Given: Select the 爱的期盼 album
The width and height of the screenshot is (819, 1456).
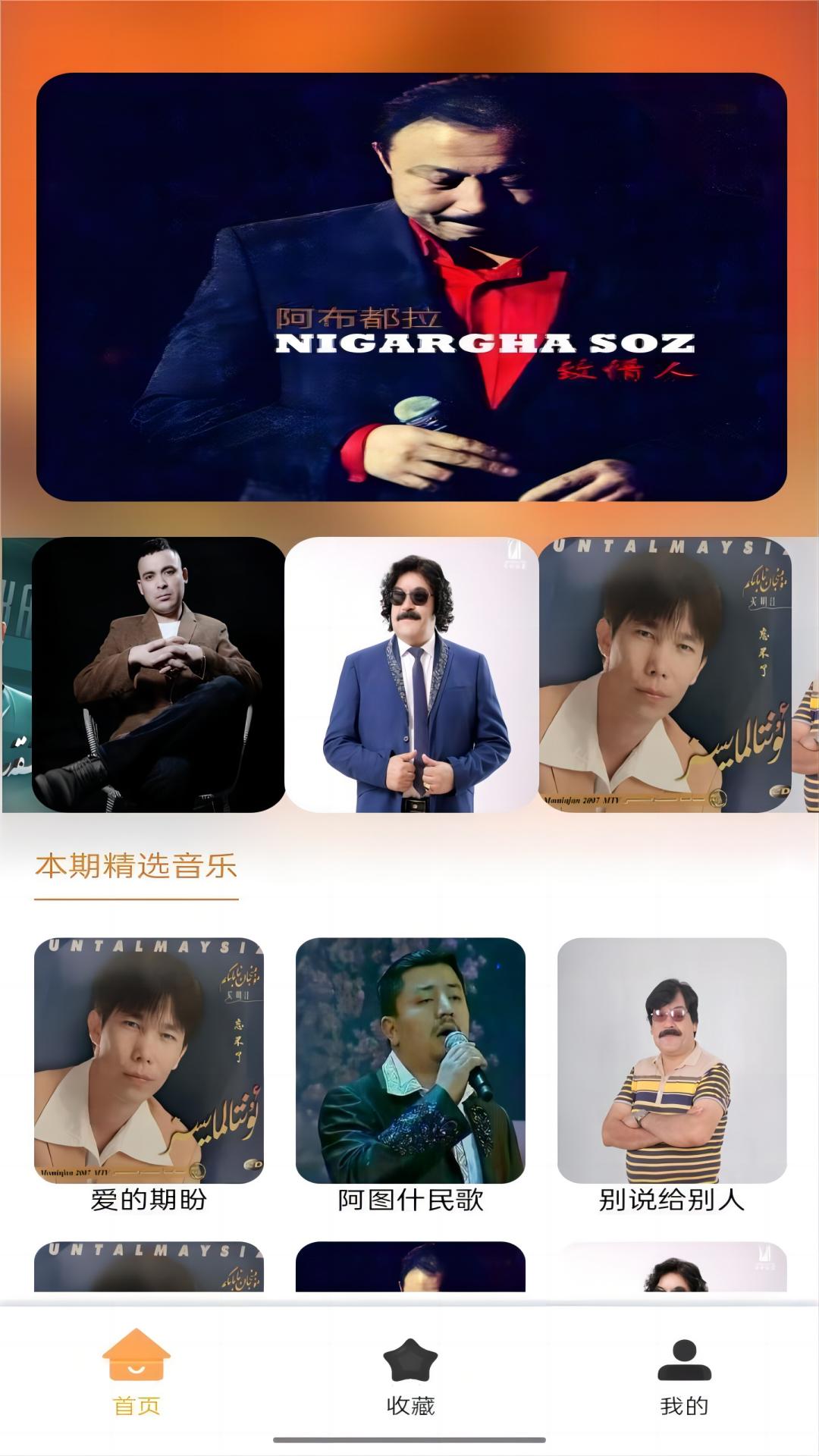Looking at the screenshot, I should pos(149,1076).
